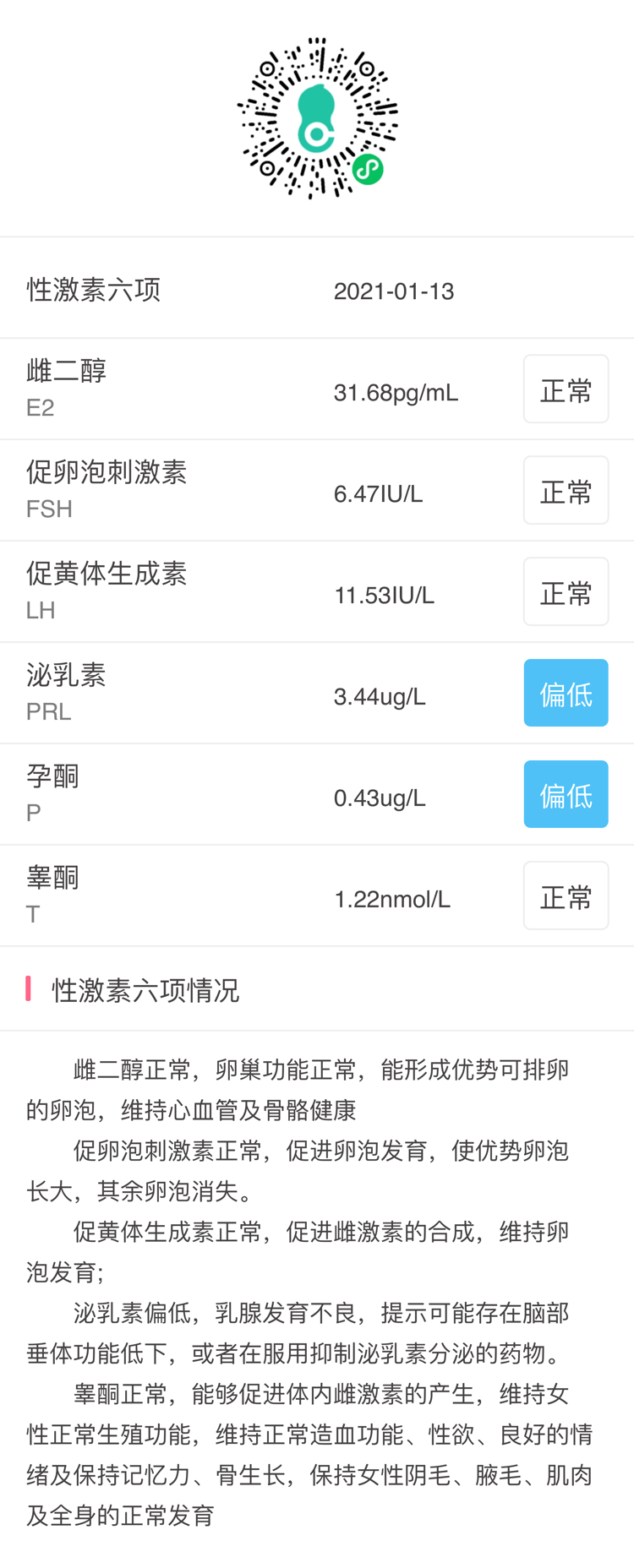Select the 泌乳素 PRL row label

(65, 674)
